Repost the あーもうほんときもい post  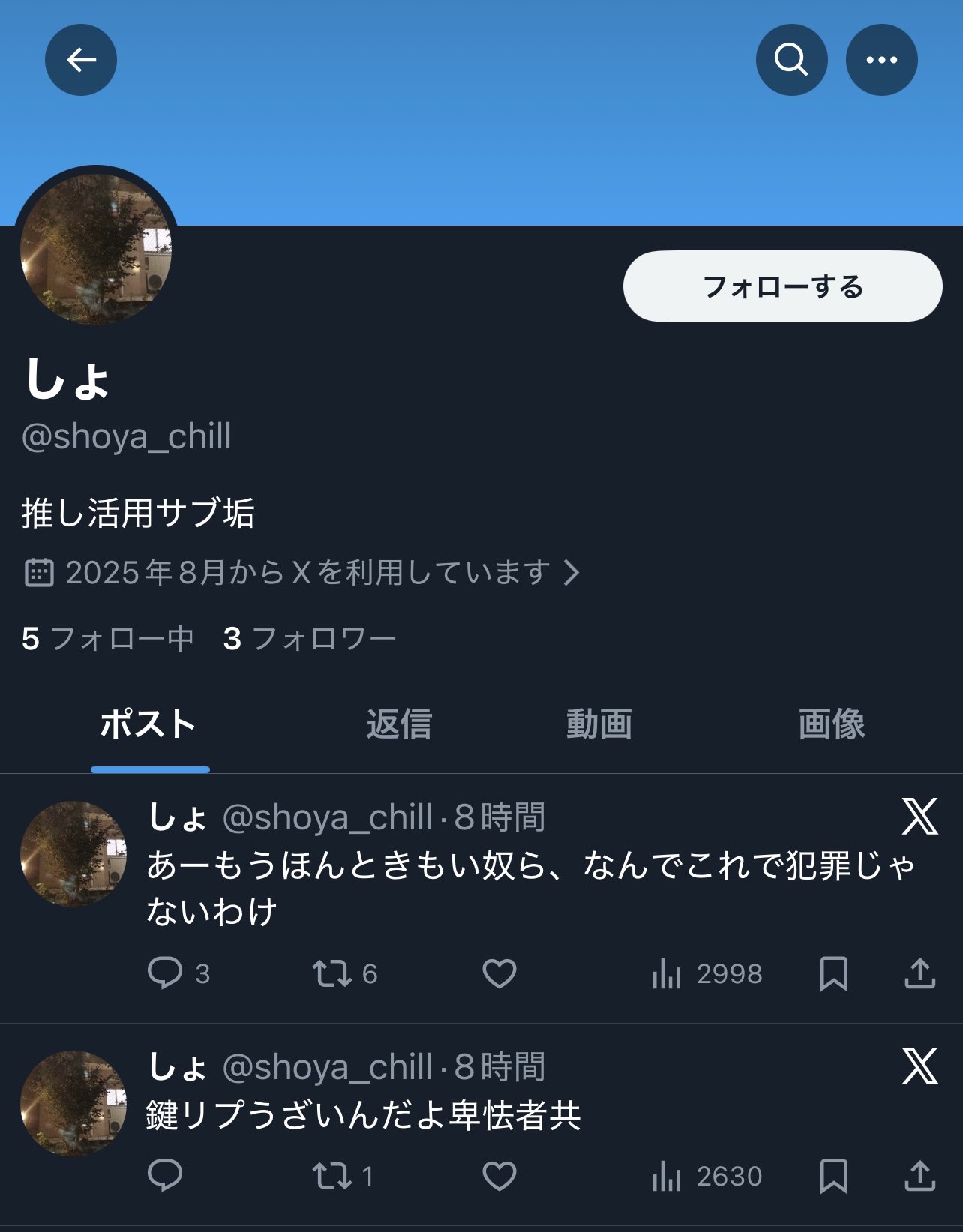coord(332,973)
